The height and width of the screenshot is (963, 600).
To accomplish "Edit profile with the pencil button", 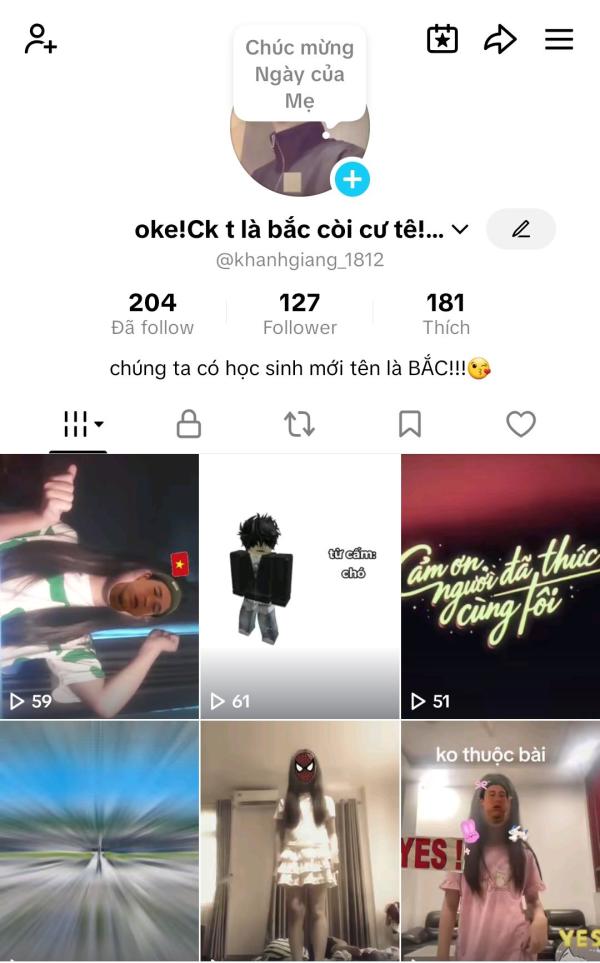I will tap(521, 229).
